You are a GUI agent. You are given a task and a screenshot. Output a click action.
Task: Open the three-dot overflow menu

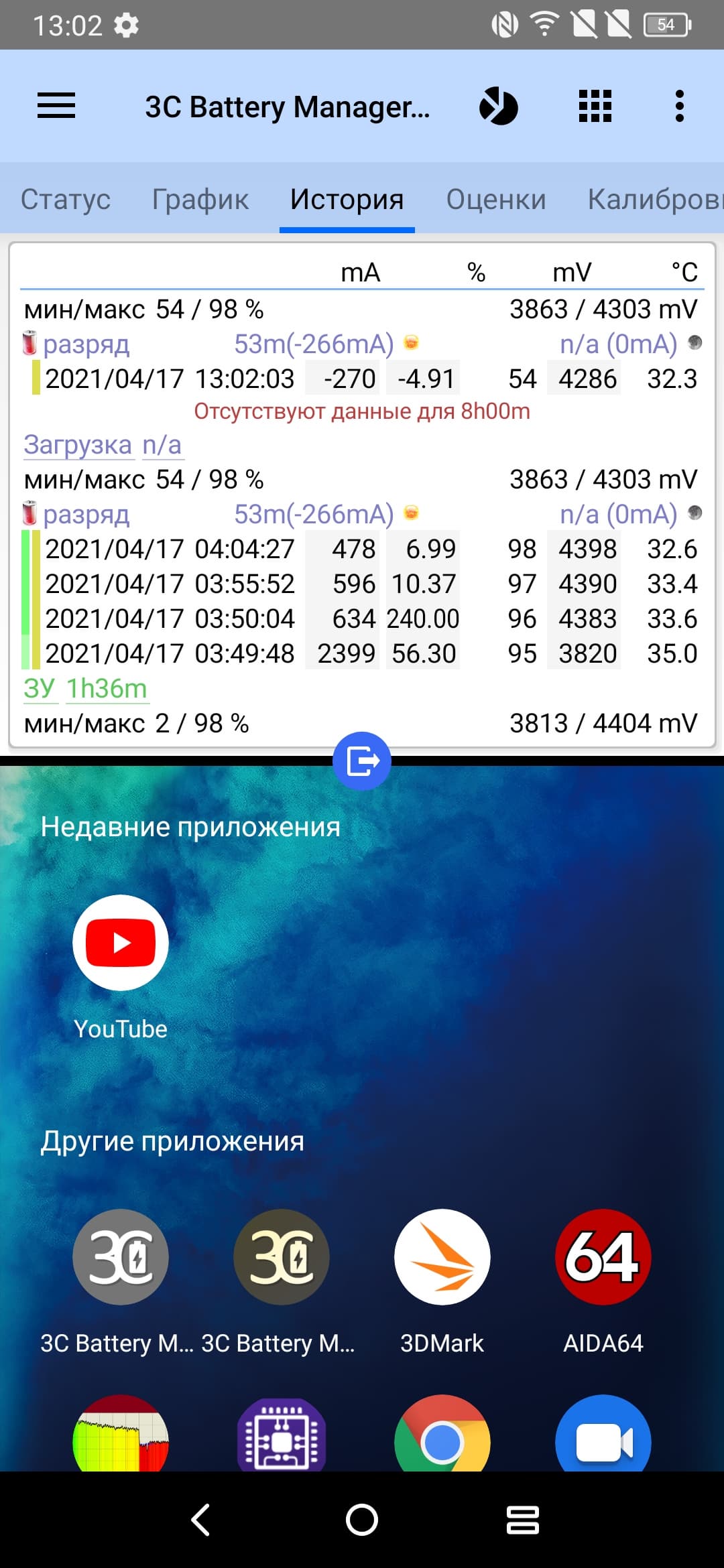pyautogui.click(x=680, y=106)
